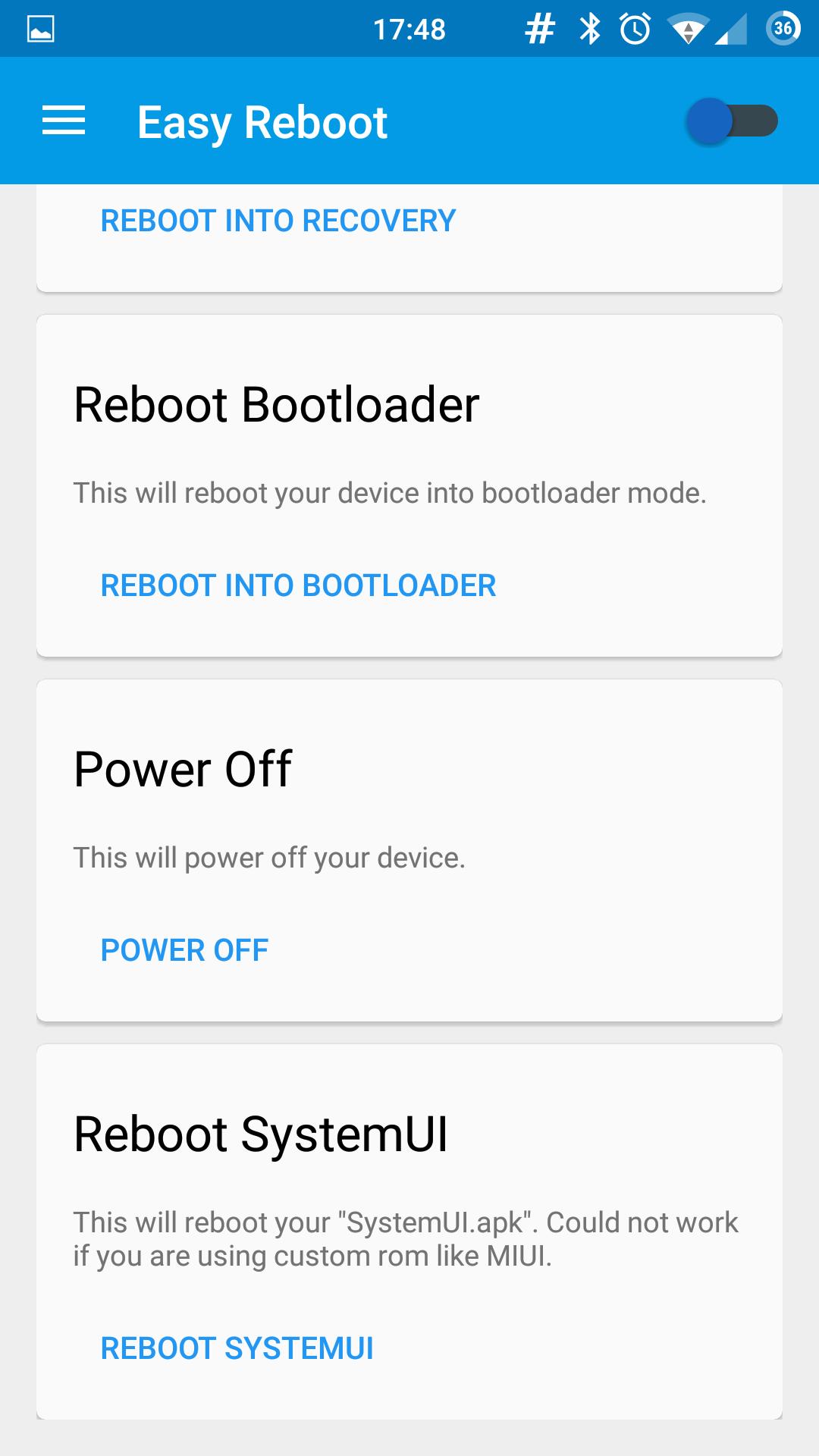Click REBOOT INTO RECOVERY

[278, 220]
